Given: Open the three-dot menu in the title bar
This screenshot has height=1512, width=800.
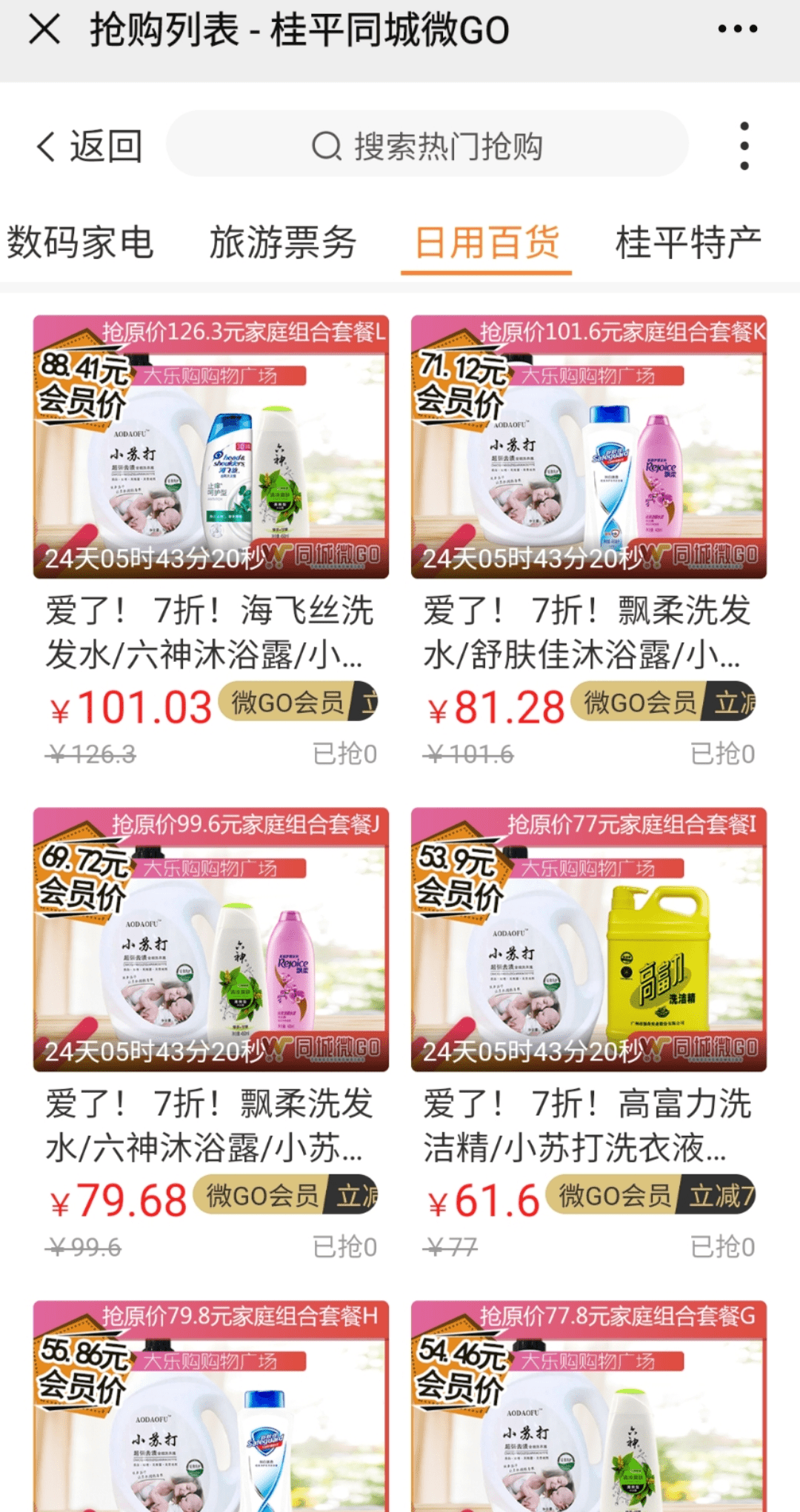Looking at the screenshot, I should click(737, 30).
